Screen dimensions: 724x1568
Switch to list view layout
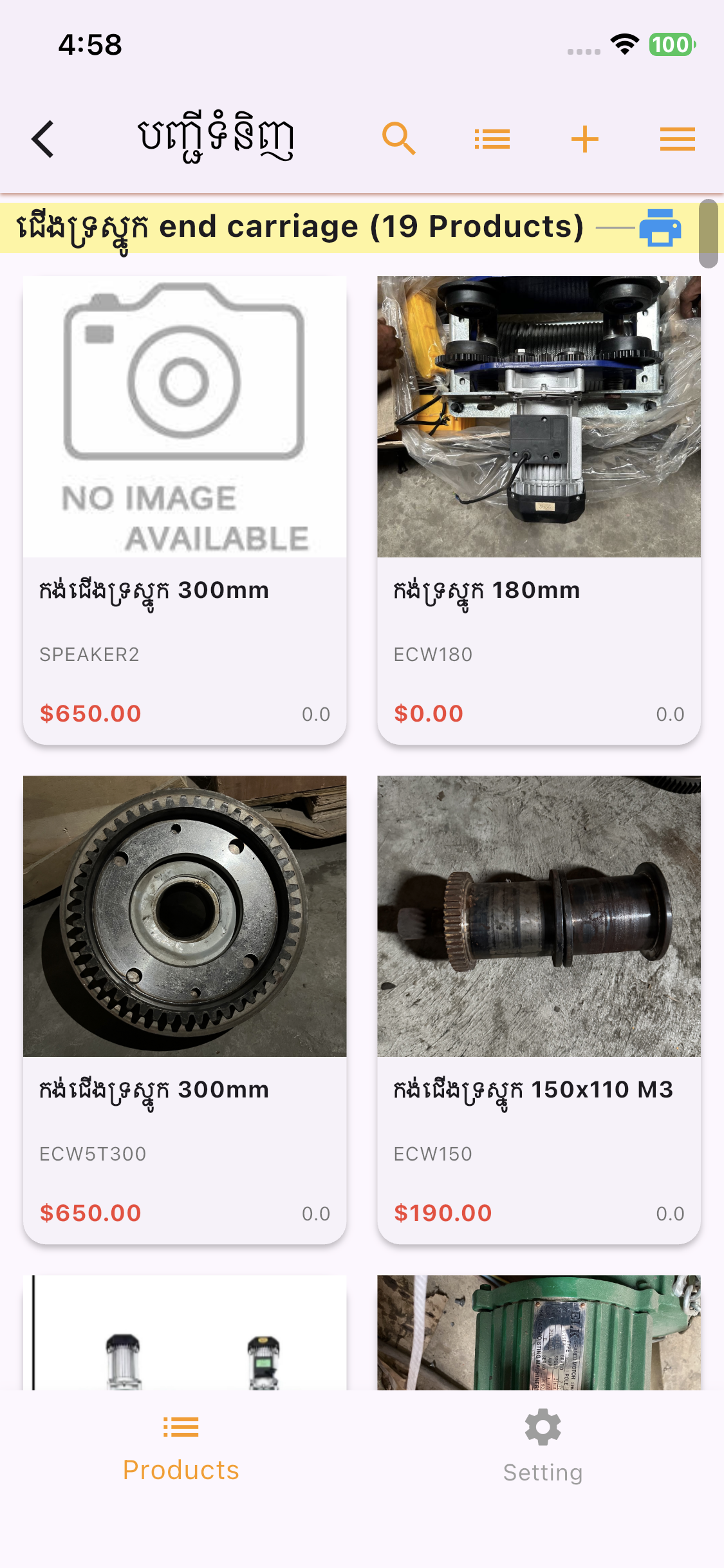492,139
